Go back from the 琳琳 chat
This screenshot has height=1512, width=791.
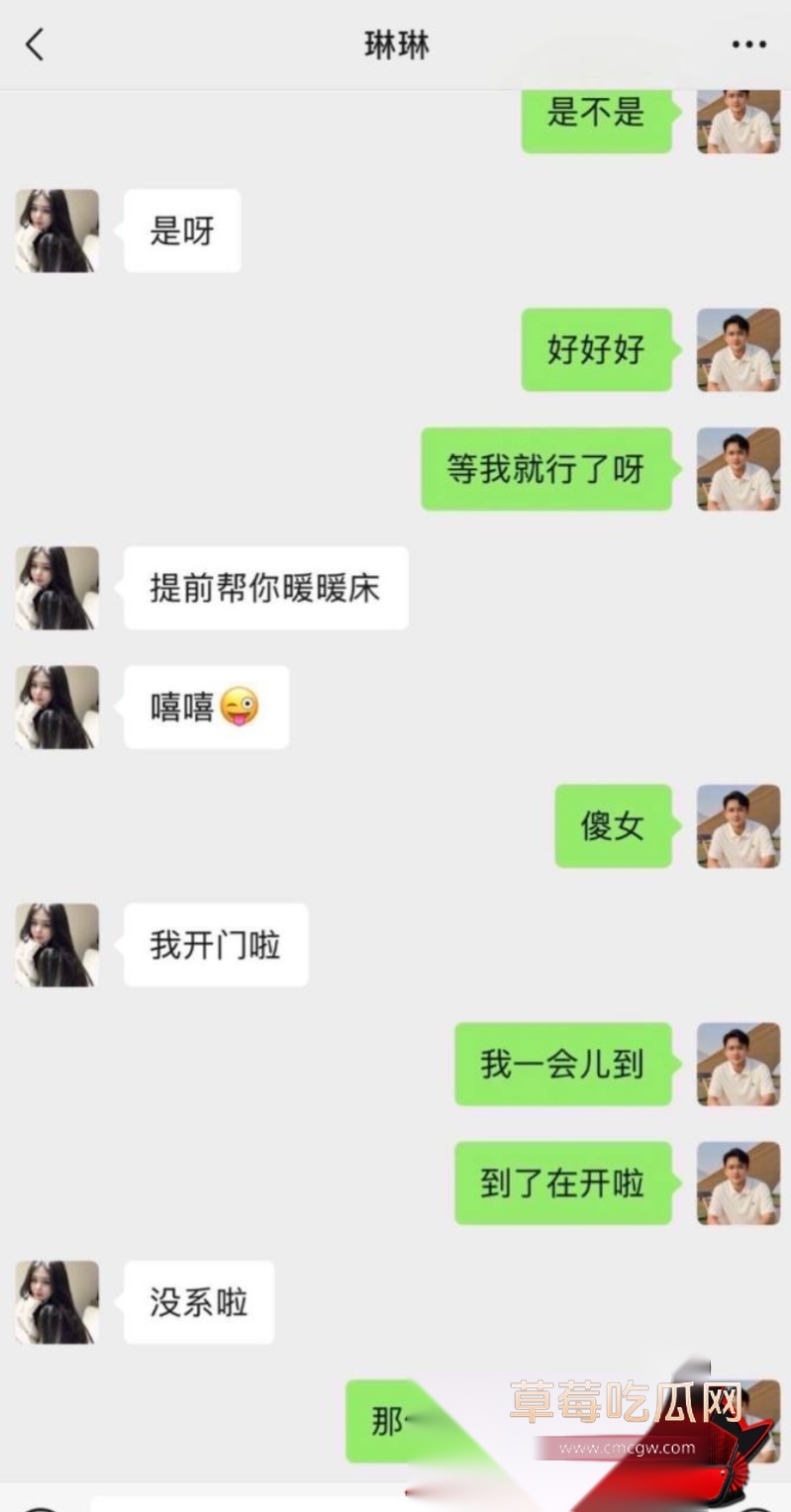(35, 45)
